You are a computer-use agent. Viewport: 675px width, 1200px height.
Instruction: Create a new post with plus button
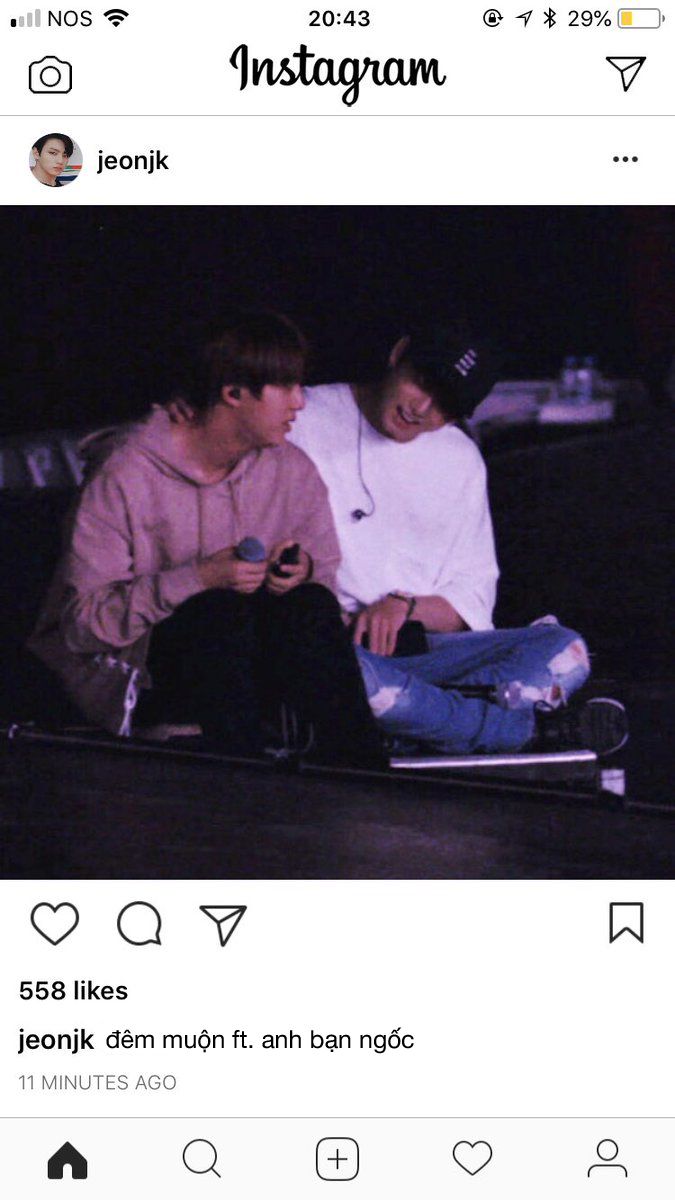coord(337,1159)
